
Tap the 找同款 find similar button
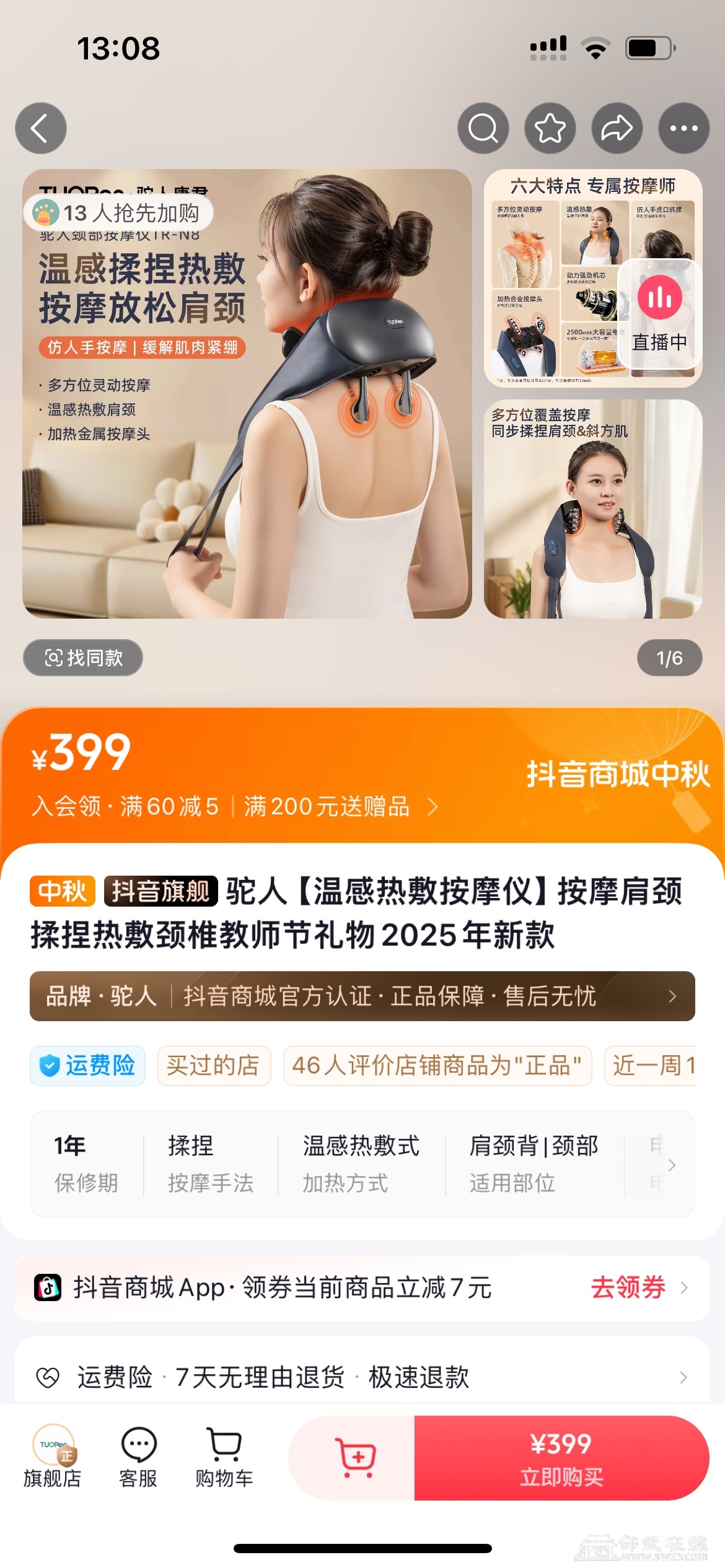click(x=83, y=657)
